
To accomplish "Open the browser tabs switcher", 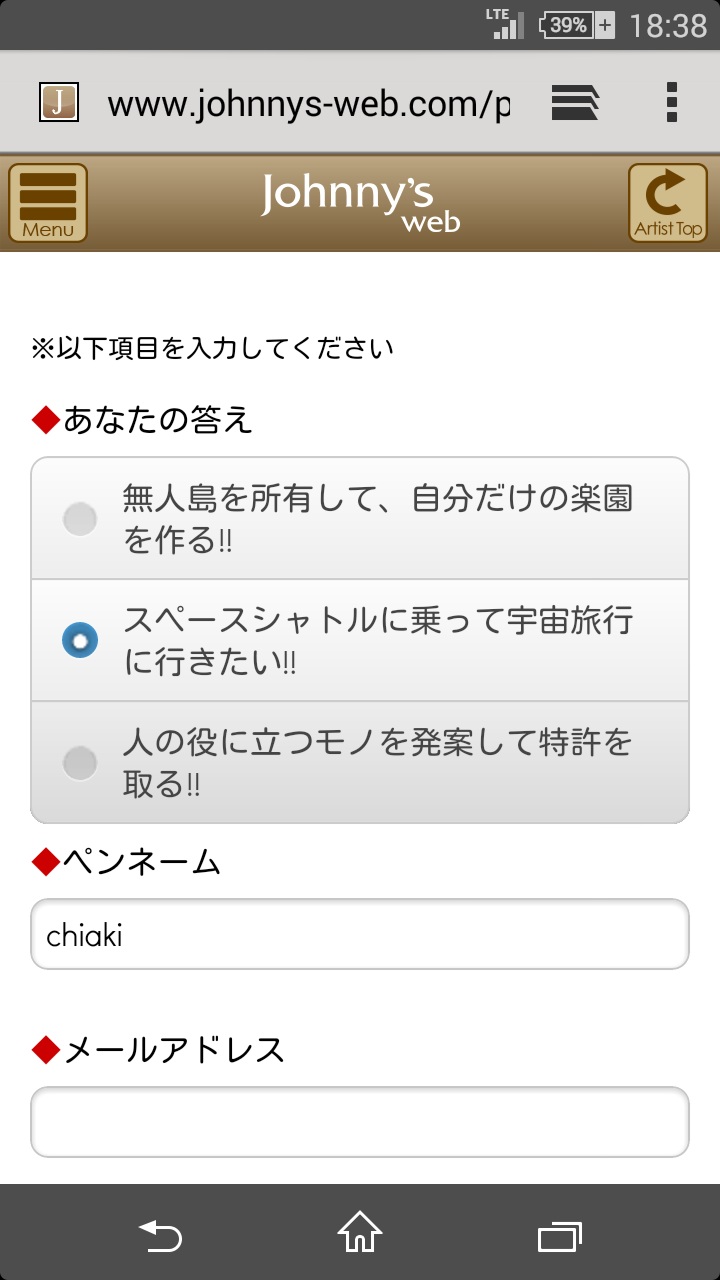I will 575,102.
